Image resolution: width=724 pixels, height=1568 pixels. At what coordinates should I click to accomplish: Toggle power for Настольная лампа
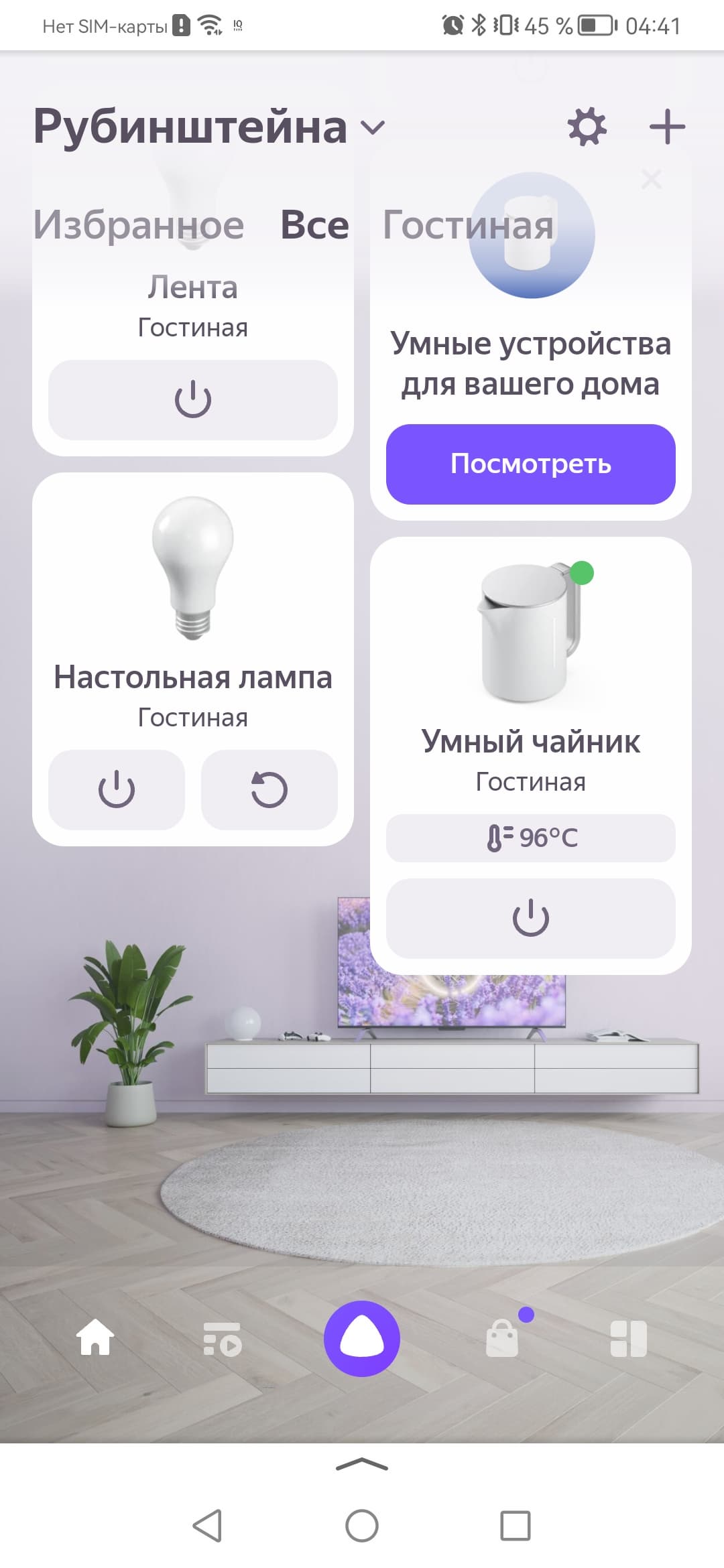point(117,789)
